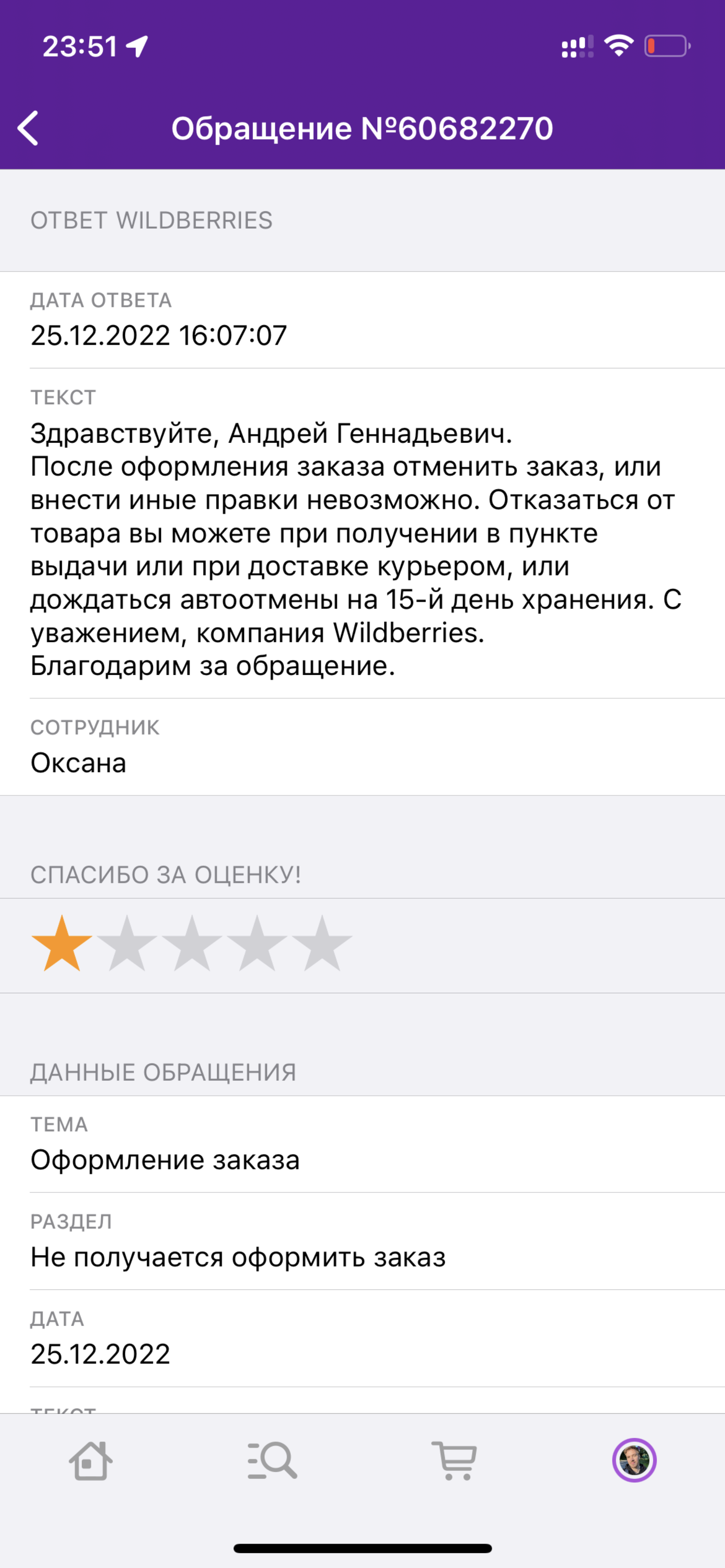Open the home tab
725x1568 pixels.
(90, 1460)
